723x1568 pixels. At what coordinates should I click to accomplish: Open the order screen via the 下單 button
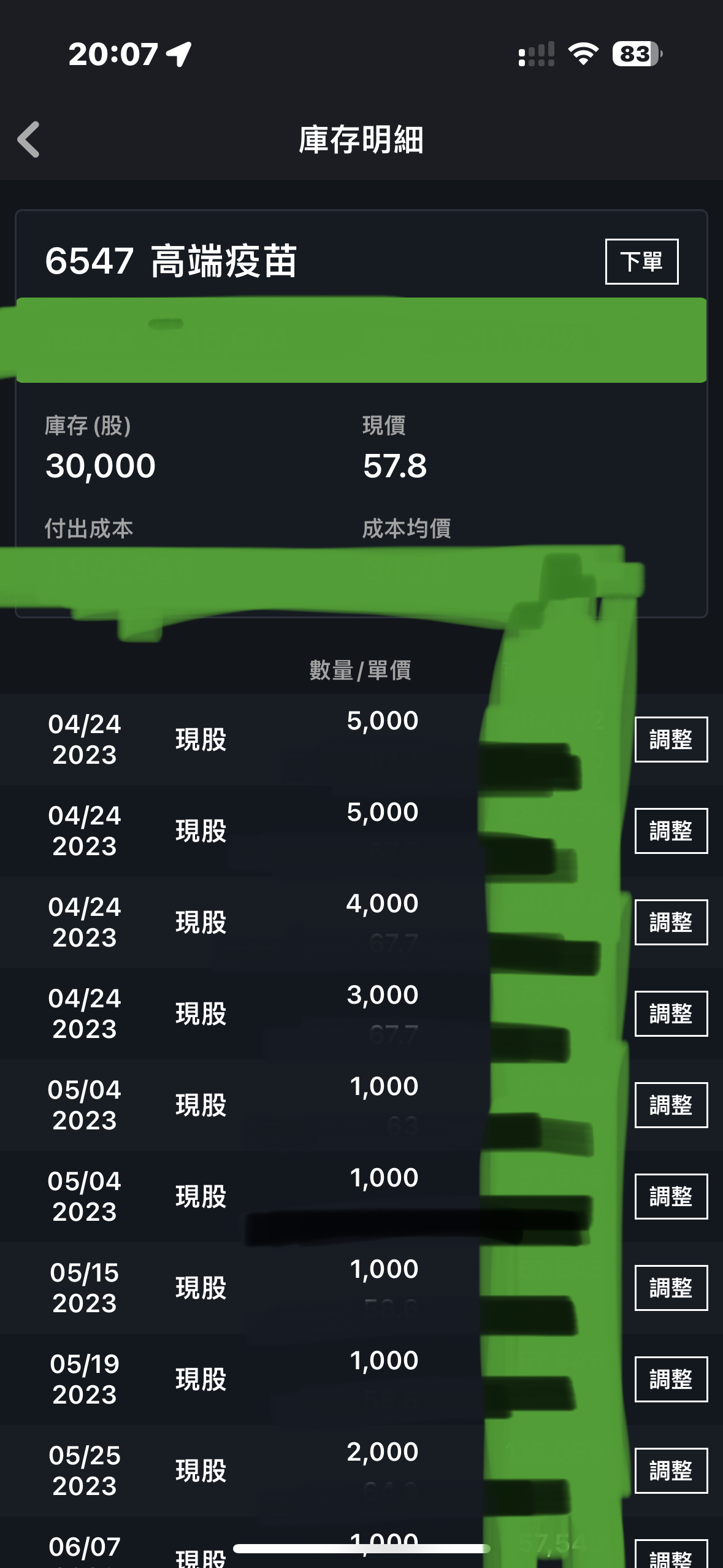point(641,261)
